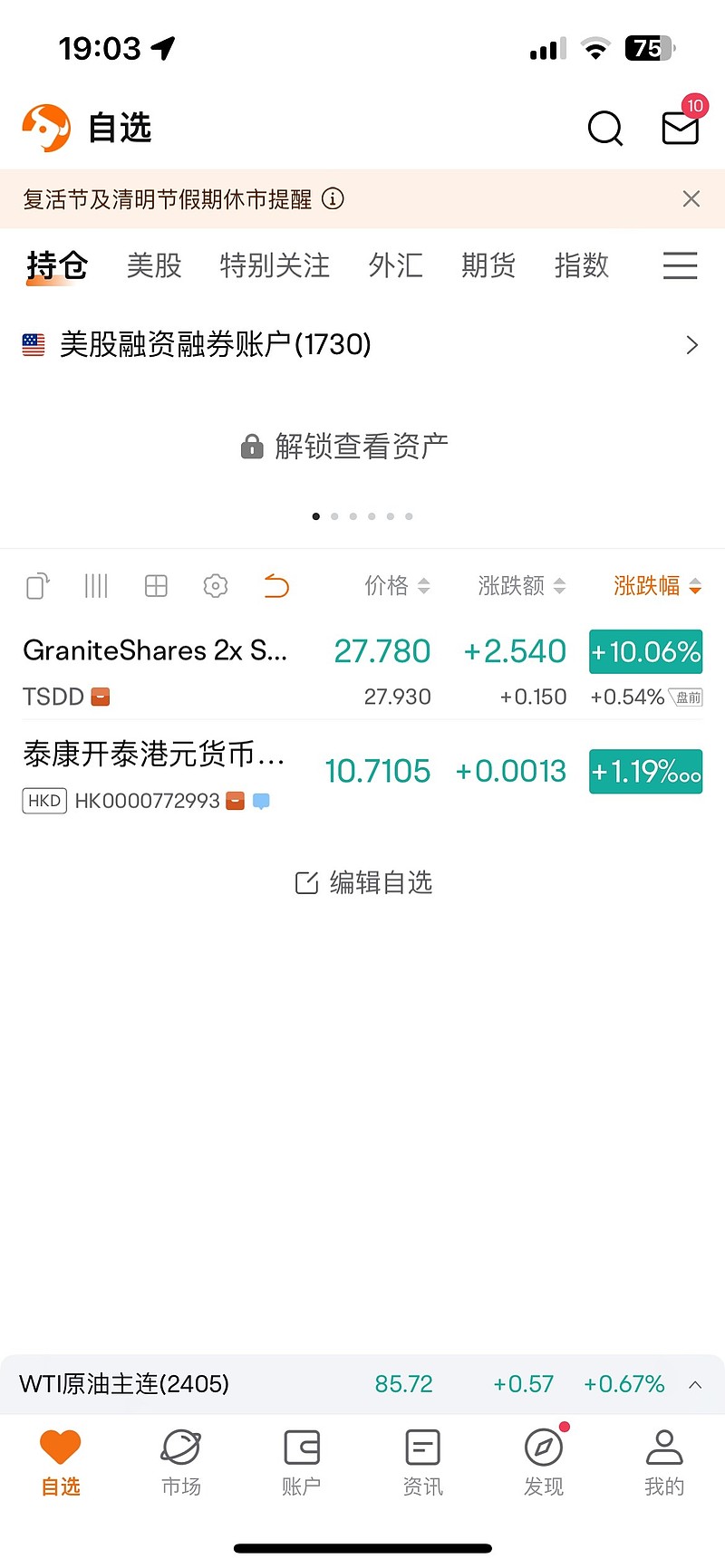Open the message inbox with 10 notifications
The image size is (725, 1568).
point(680,130)
